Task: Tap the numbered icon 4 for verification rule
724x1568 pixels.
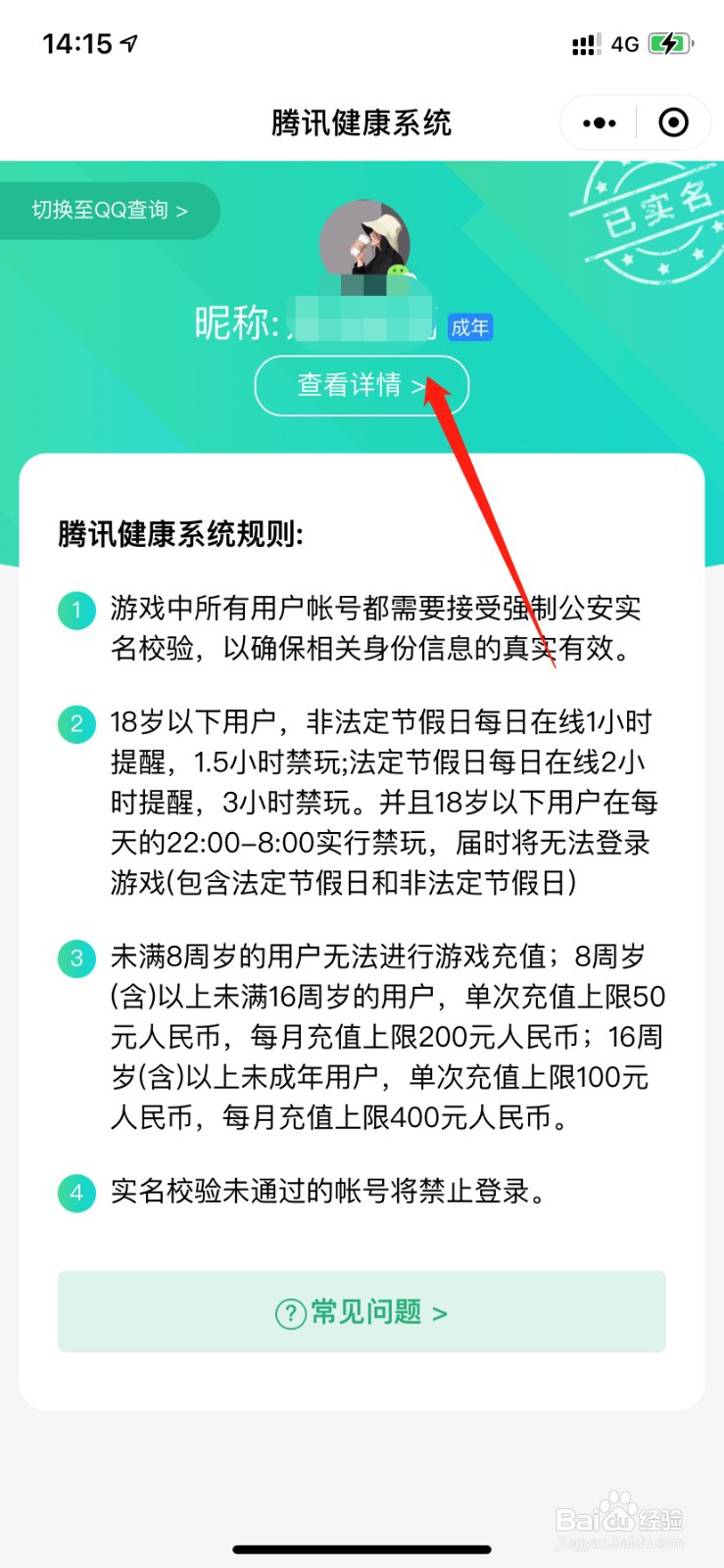Action: coord(76,1193)
